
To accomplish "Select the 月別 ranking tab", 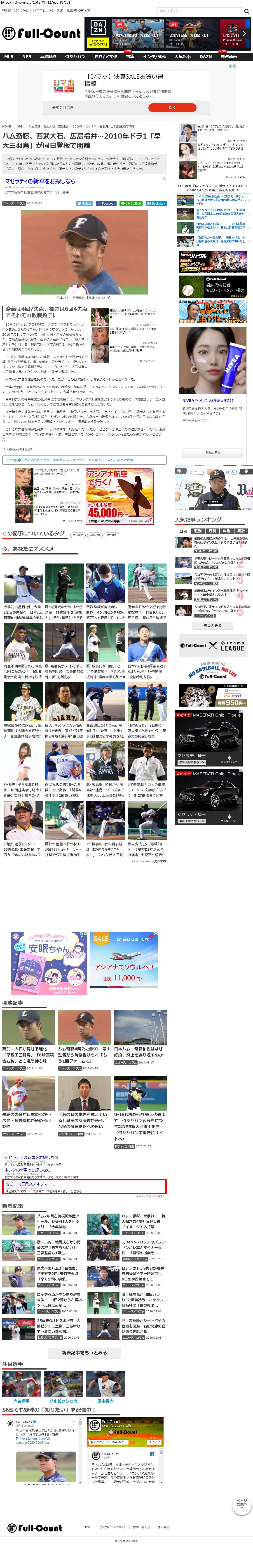I will pos(212,531).
